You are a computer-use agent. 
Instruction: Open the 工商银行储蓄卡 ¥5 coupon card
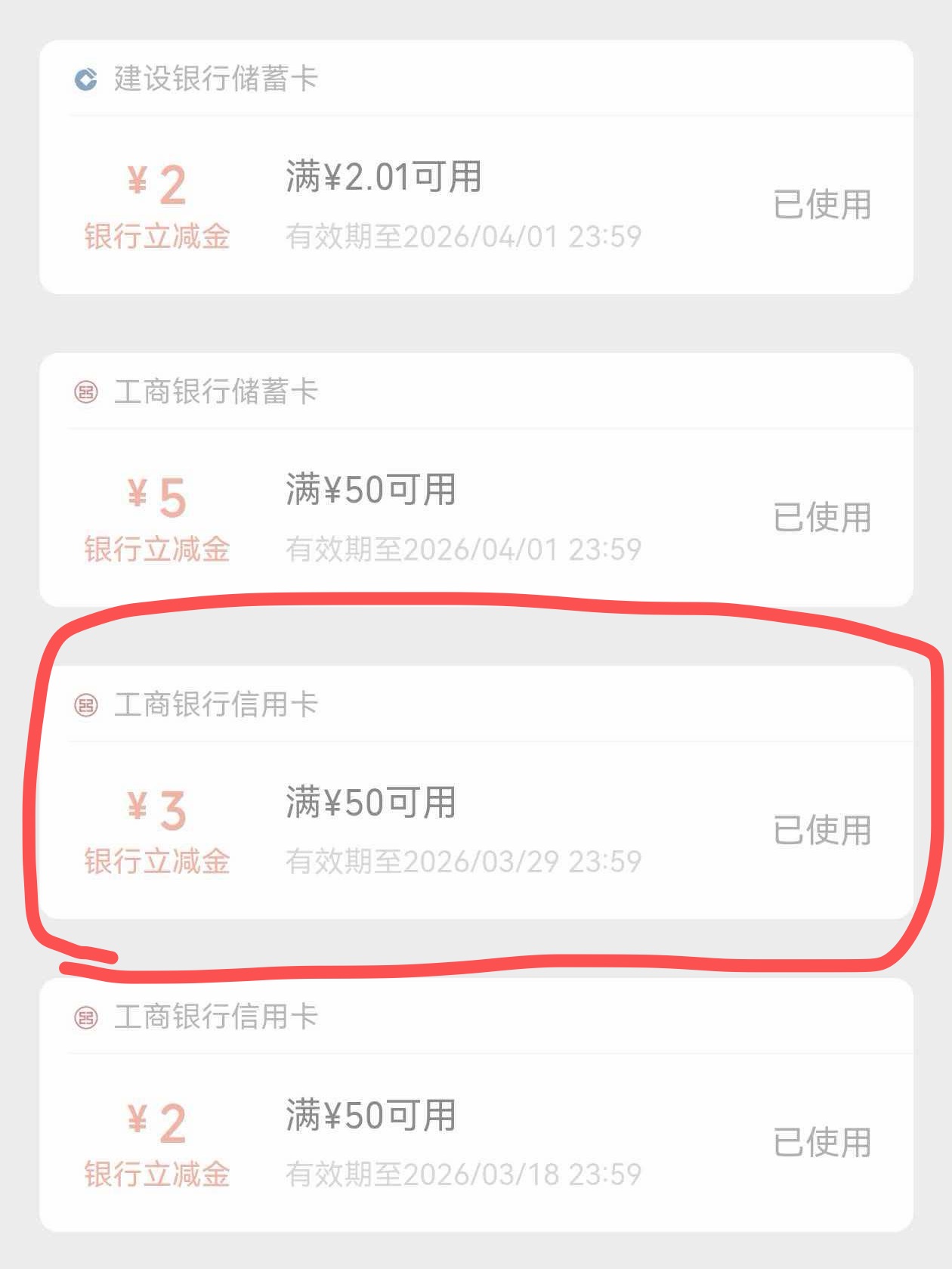click(x=476, y=517)
